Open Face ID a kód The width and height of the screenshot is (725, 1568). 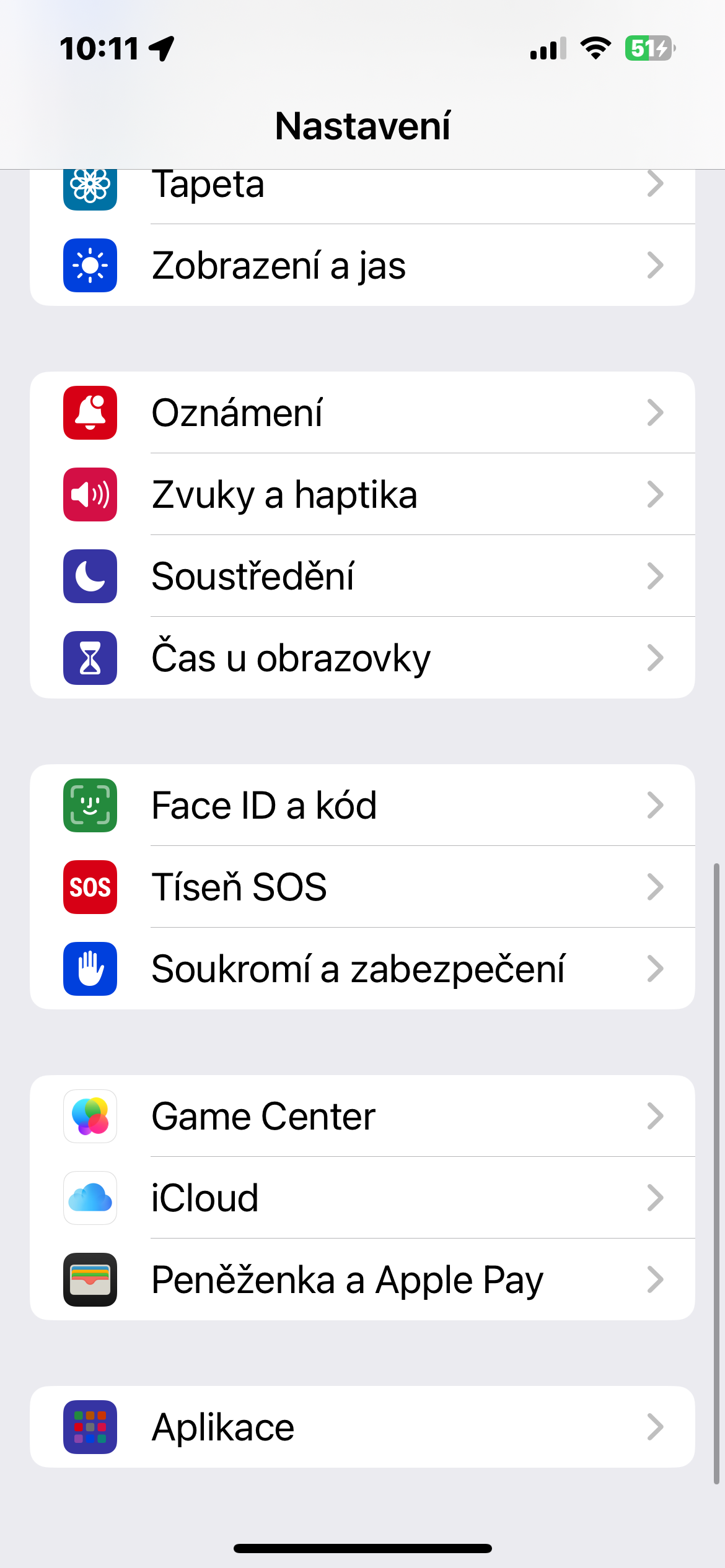tap(362, 805)
